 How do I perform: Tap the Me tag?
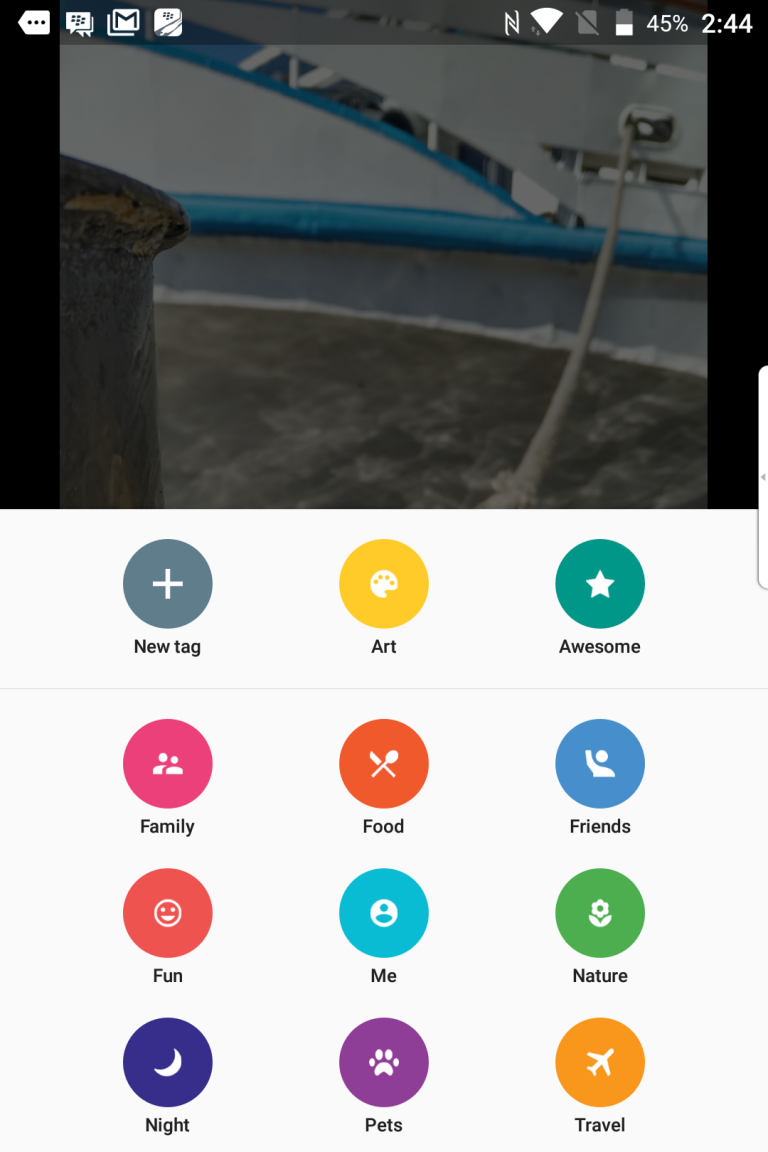pyautogui.click(x=384, y=913)
